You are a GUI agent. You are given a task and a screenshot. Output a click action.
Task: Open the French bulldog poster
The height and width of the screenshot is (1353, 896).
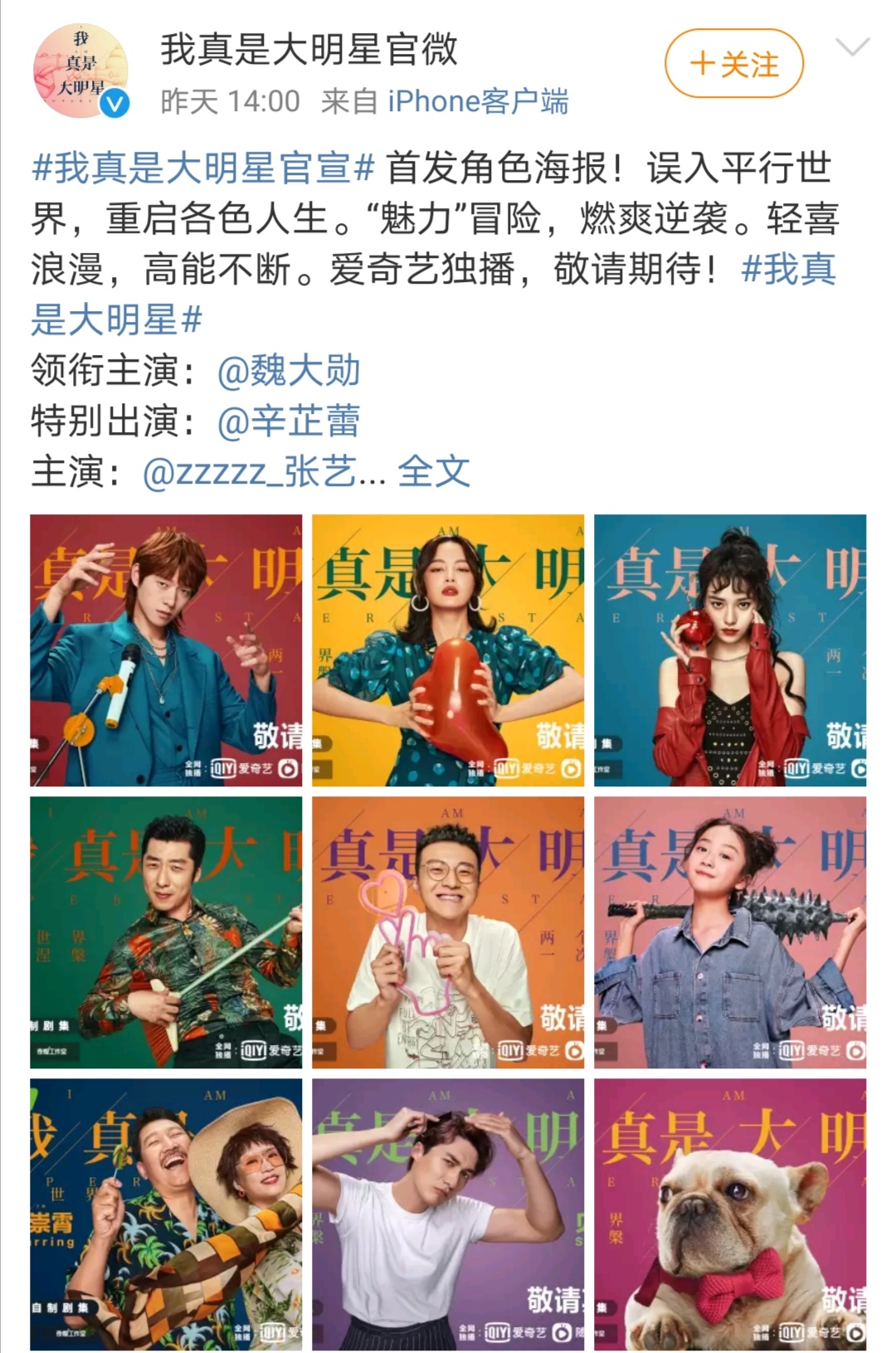(x=730, y=1214)
